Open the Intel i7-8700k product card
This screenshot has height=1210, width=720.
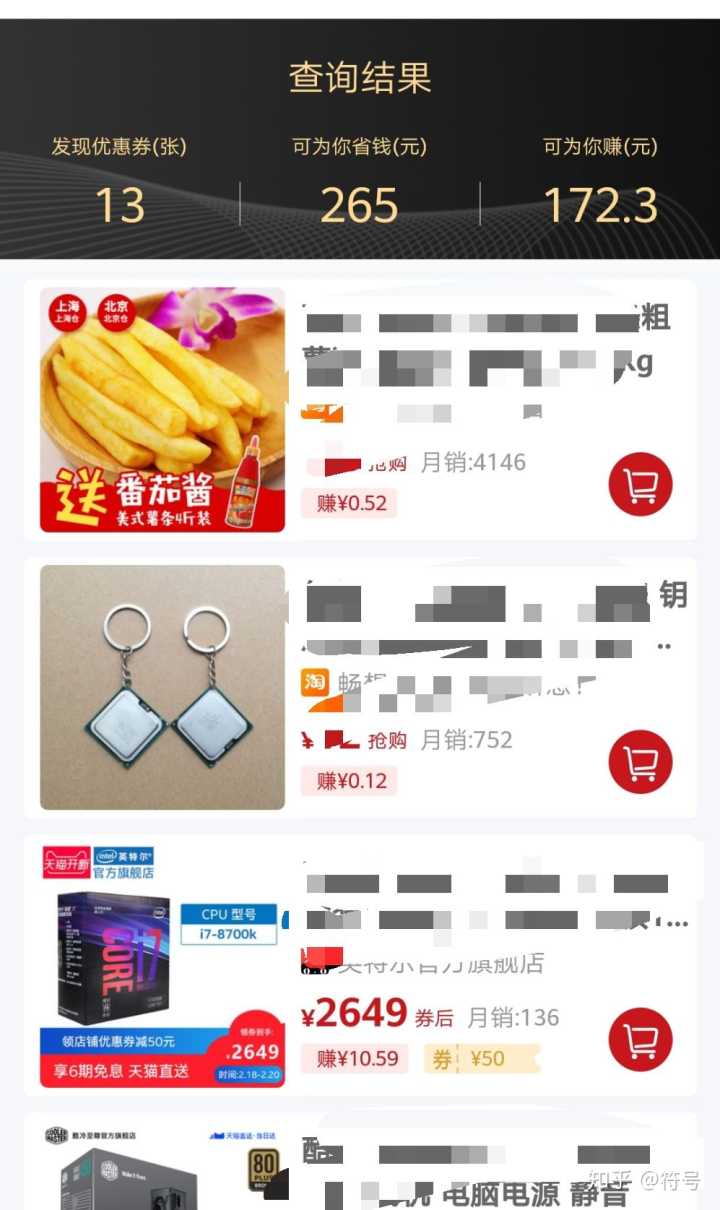pos(163,965)
